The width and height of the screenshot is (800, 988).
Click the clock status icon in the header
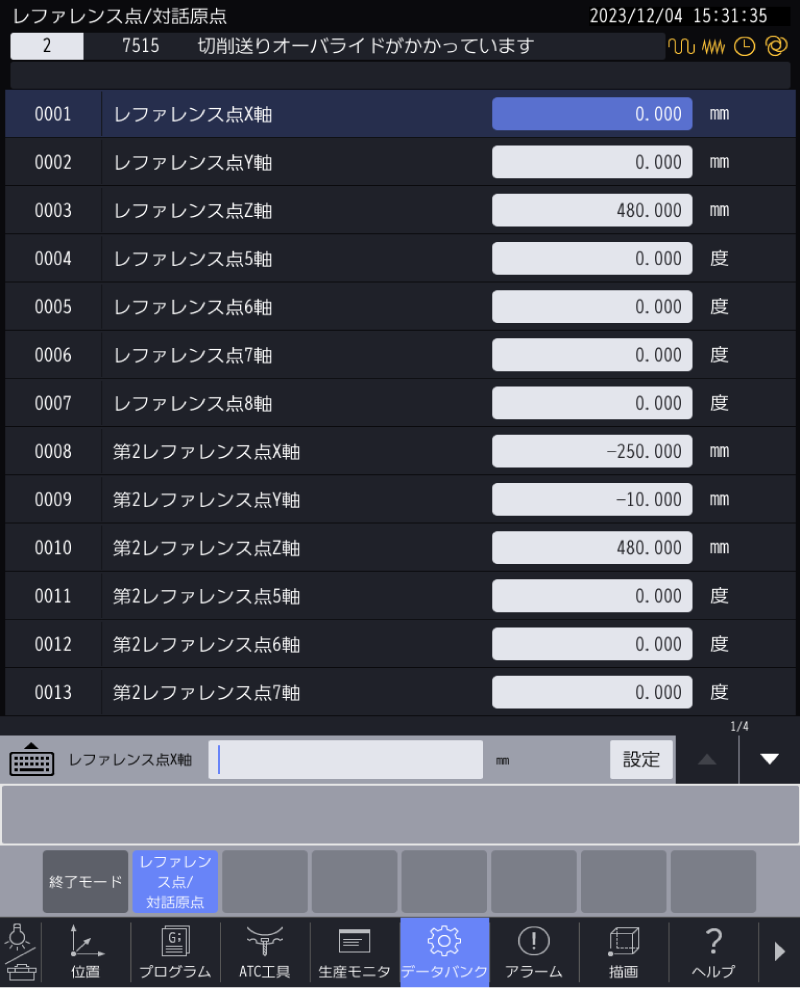coord(745,46)
